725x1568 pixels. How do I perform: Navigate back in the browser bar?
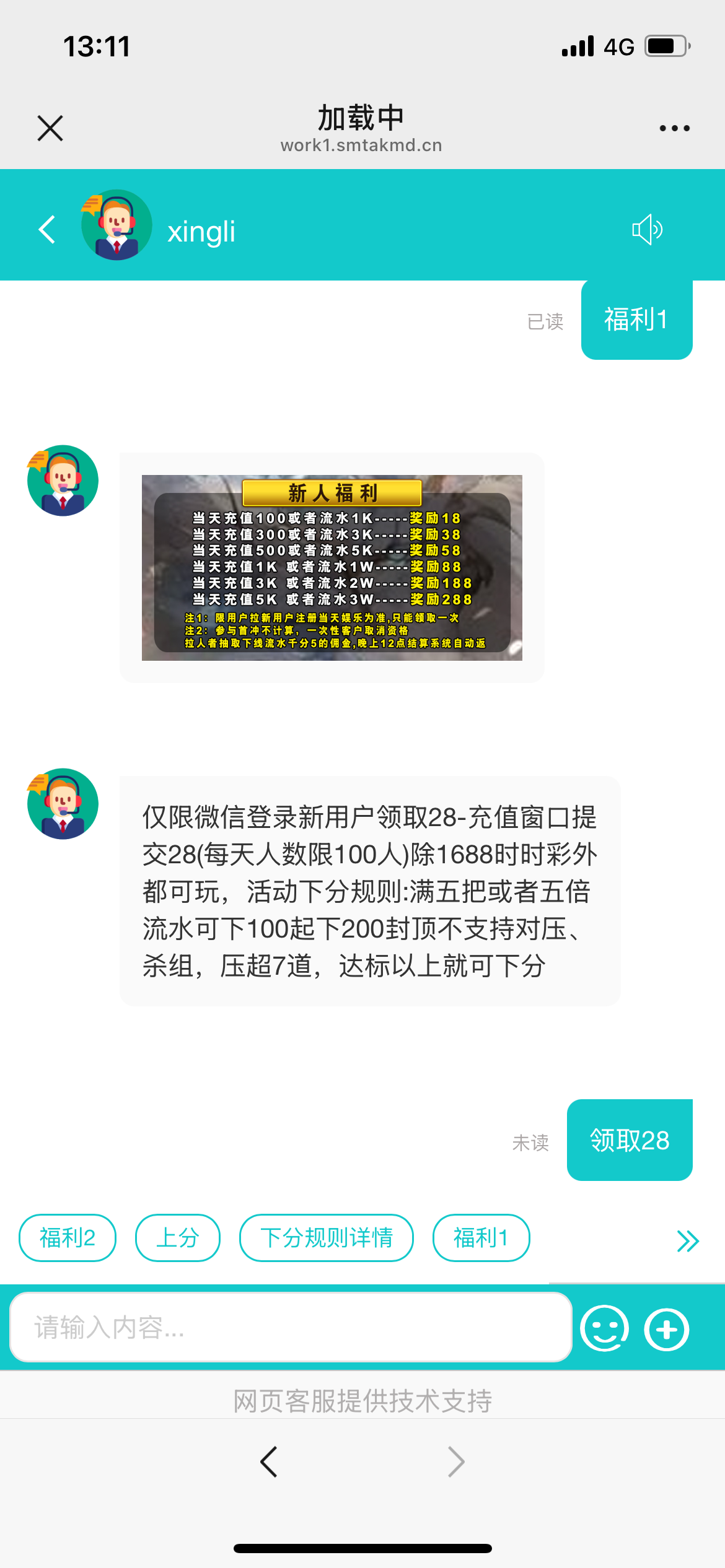[269, 1462]
